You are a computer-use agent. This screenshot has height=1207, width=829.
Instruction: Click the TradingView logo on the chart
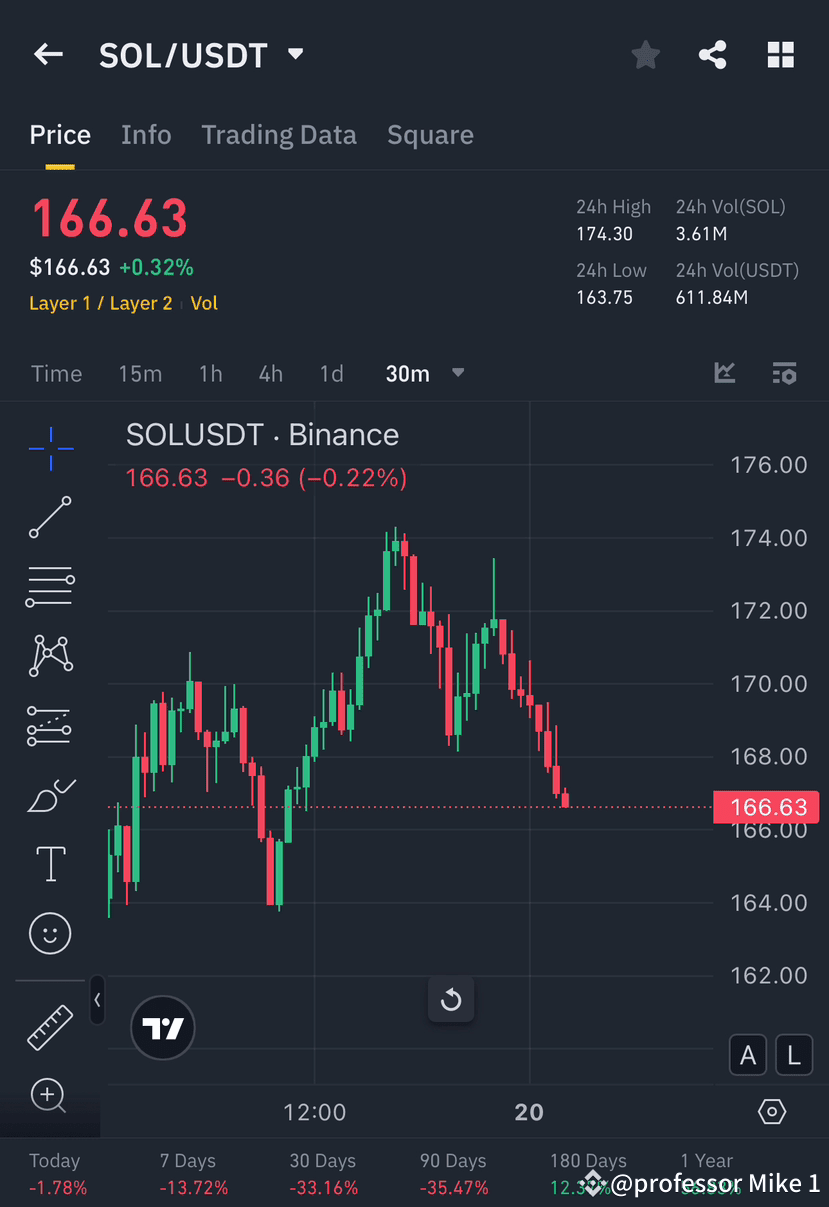(162, 1027)
